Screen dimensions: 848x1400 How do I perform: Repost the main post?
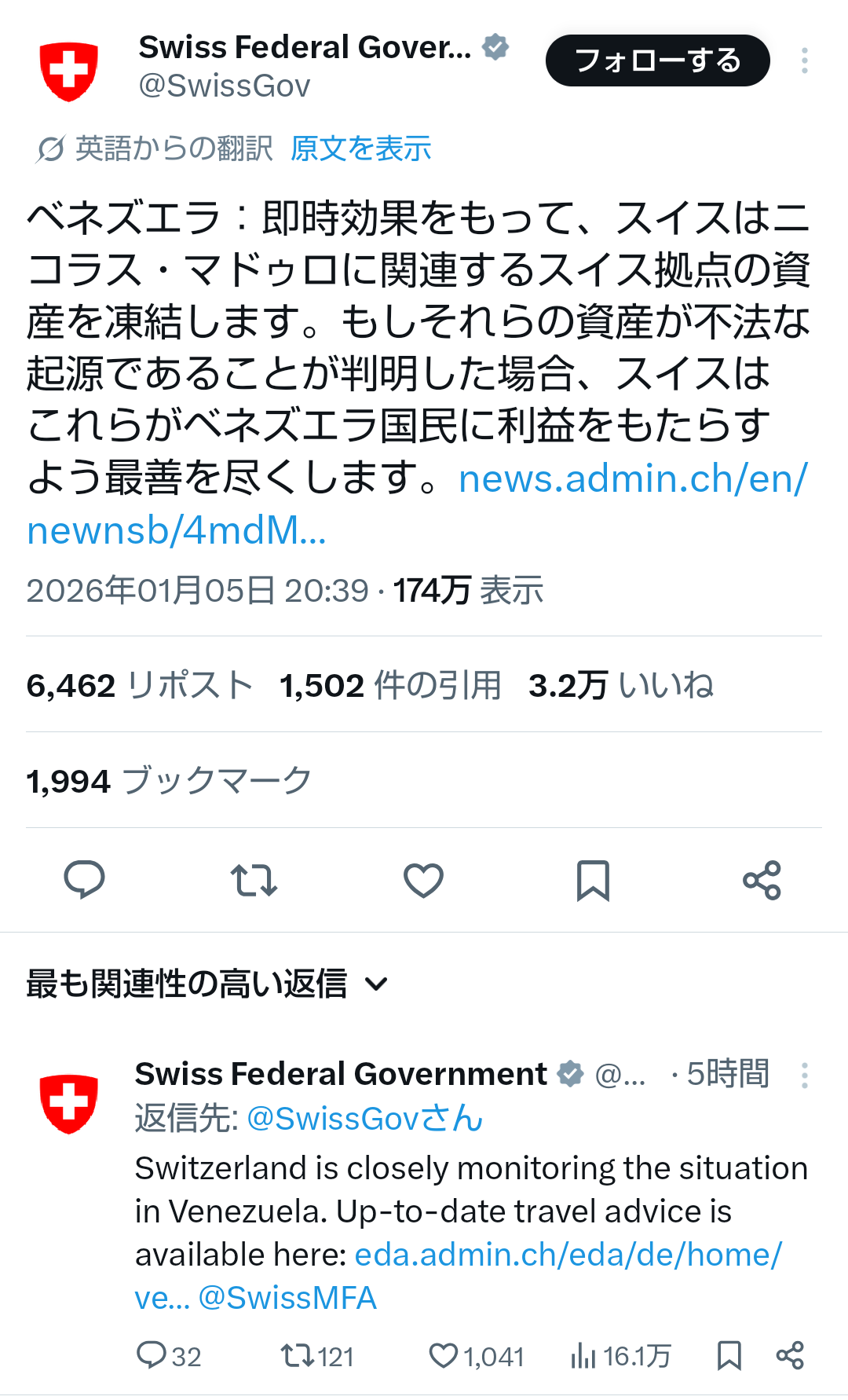click(254, 879)
